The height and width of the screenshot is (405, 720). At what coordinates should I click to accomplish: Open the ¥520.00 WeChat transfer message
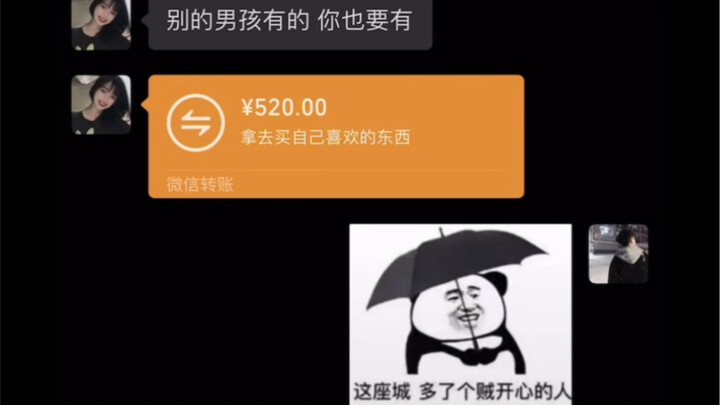pos(335,135)
